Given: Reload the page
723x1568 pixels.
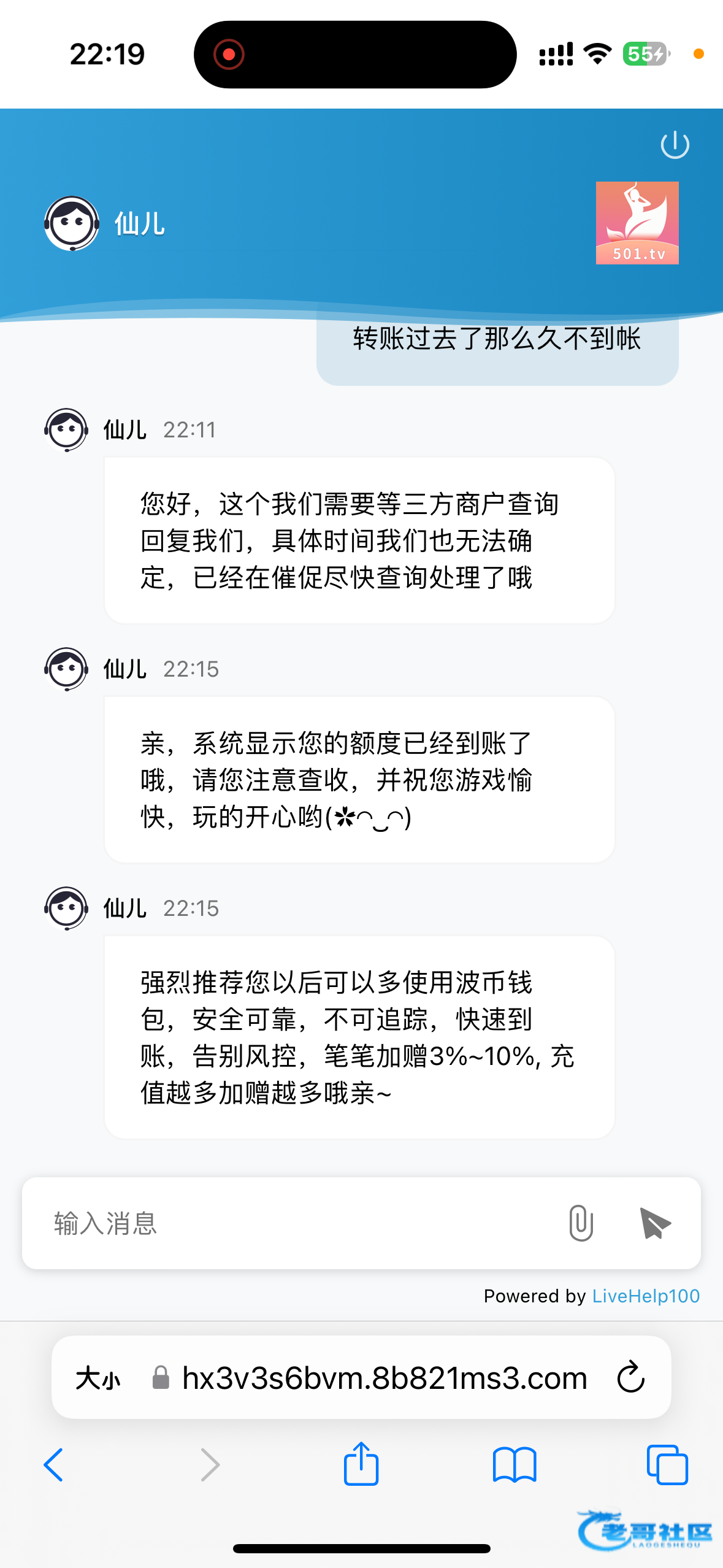Looking at the screenshot, I should point(630,1378).
